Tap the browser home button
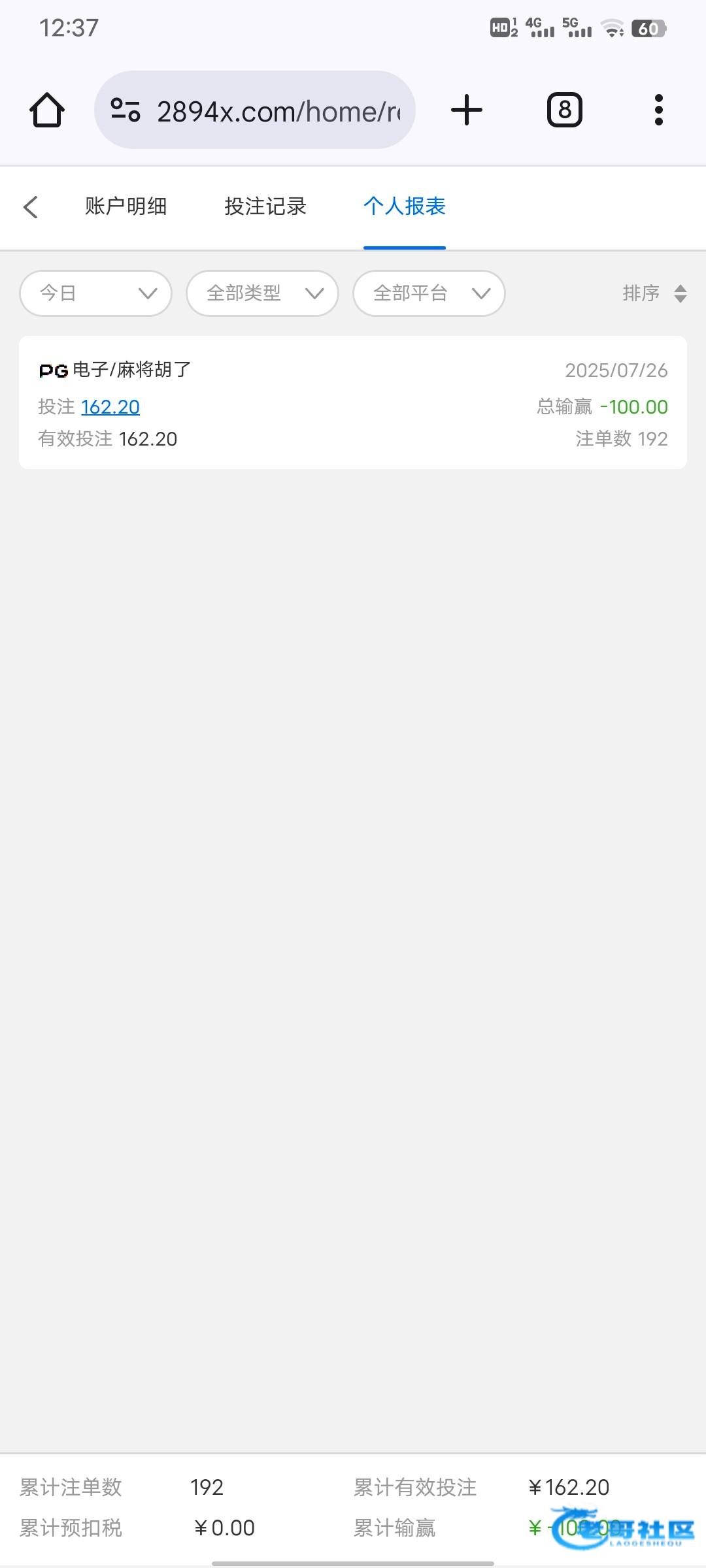The width and height of the screenshot is (706, 1568). [x=47, y=110]
